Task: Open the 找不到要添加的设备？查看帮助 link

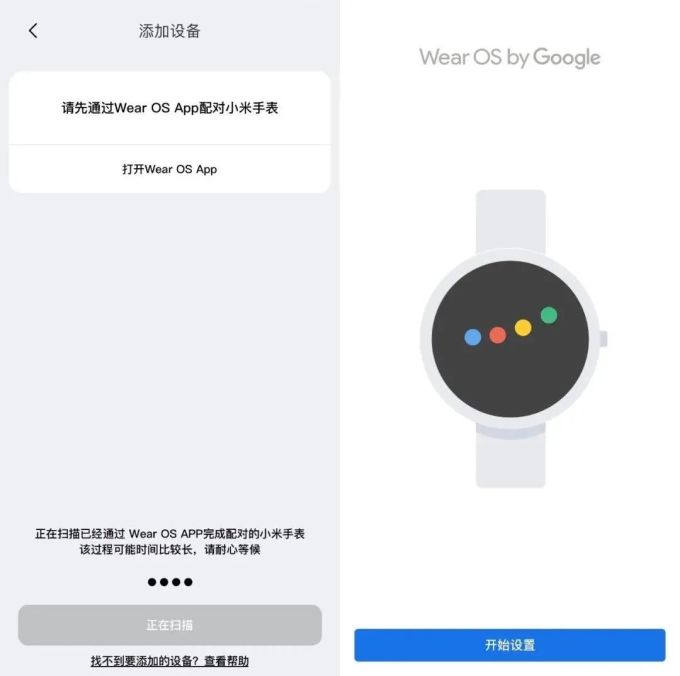Action: click(169, 661)
